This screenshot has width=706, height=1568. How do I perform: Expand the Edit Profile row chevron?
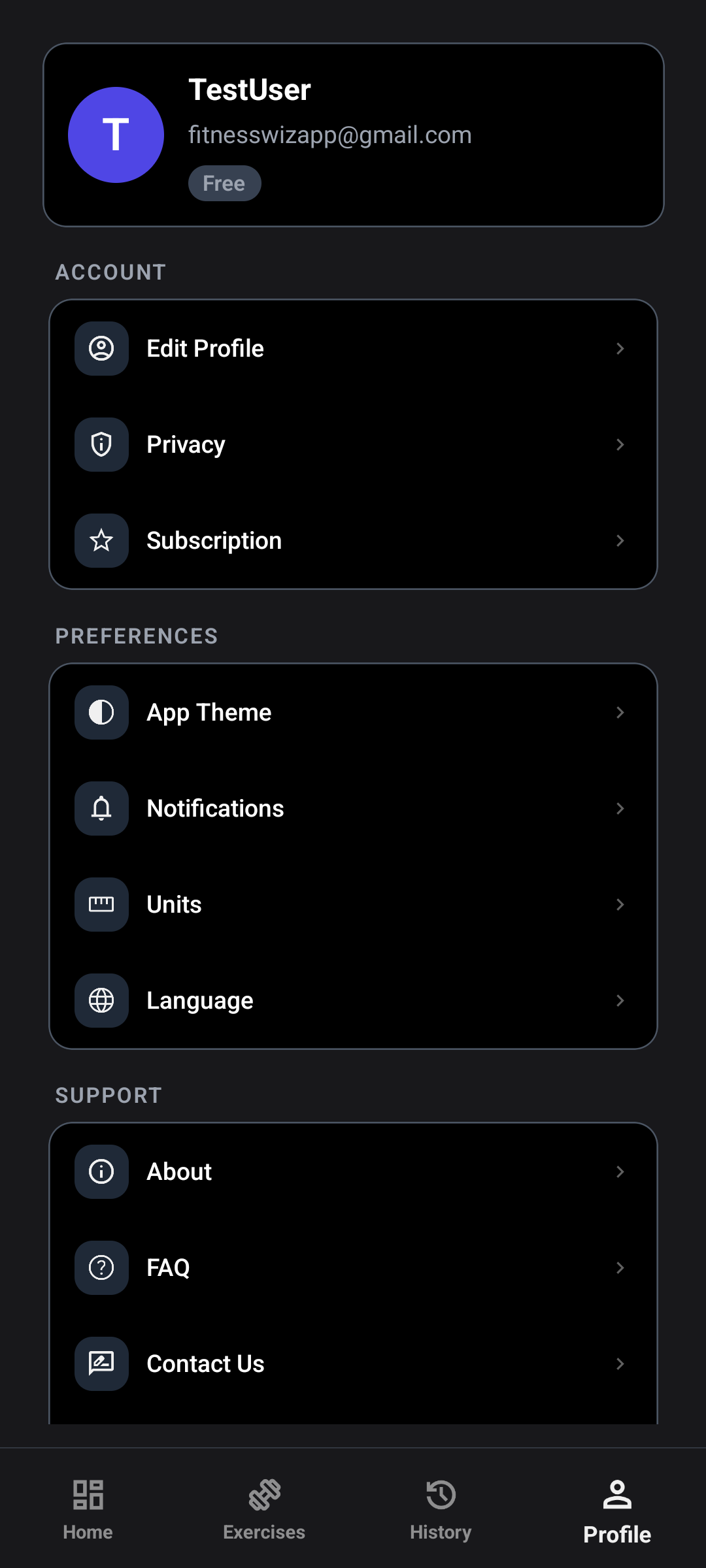[620, 348]
